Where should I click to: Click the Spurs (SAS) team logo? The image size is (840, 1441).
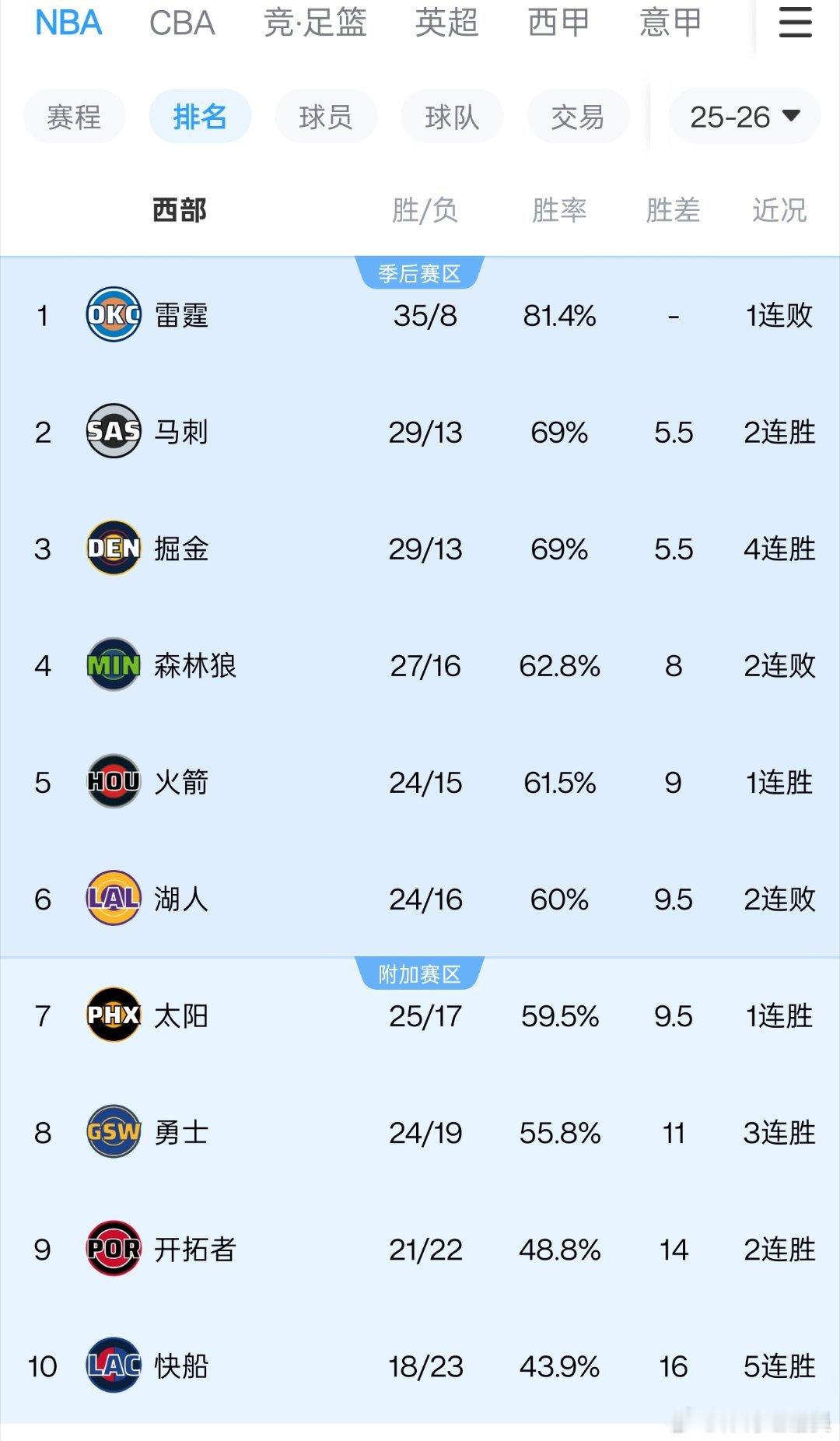pyautogui.click(x=114, y=433)
